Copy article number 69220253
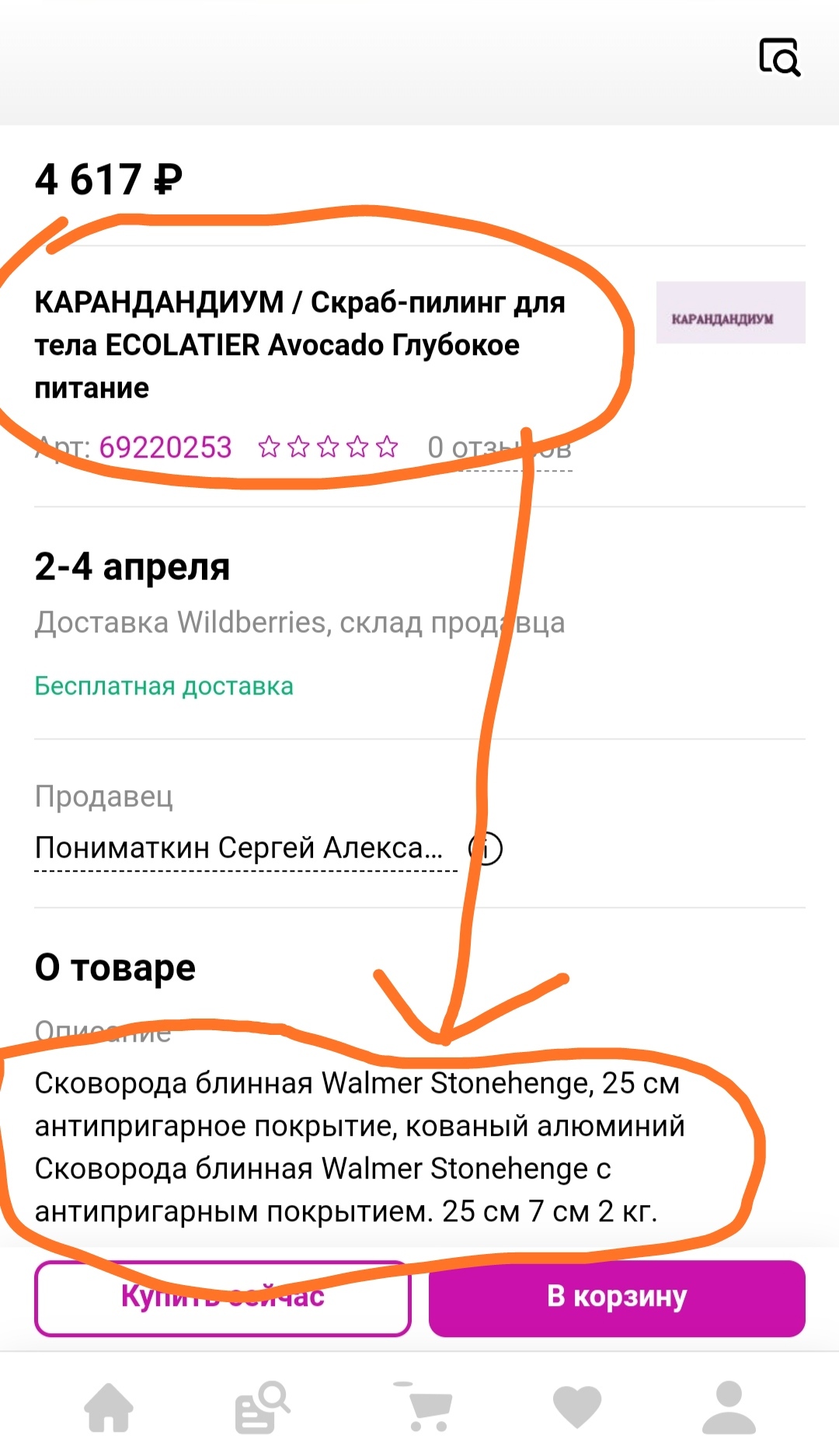Viewport: 839px width, 1456px height. click(x=165, y=448)
